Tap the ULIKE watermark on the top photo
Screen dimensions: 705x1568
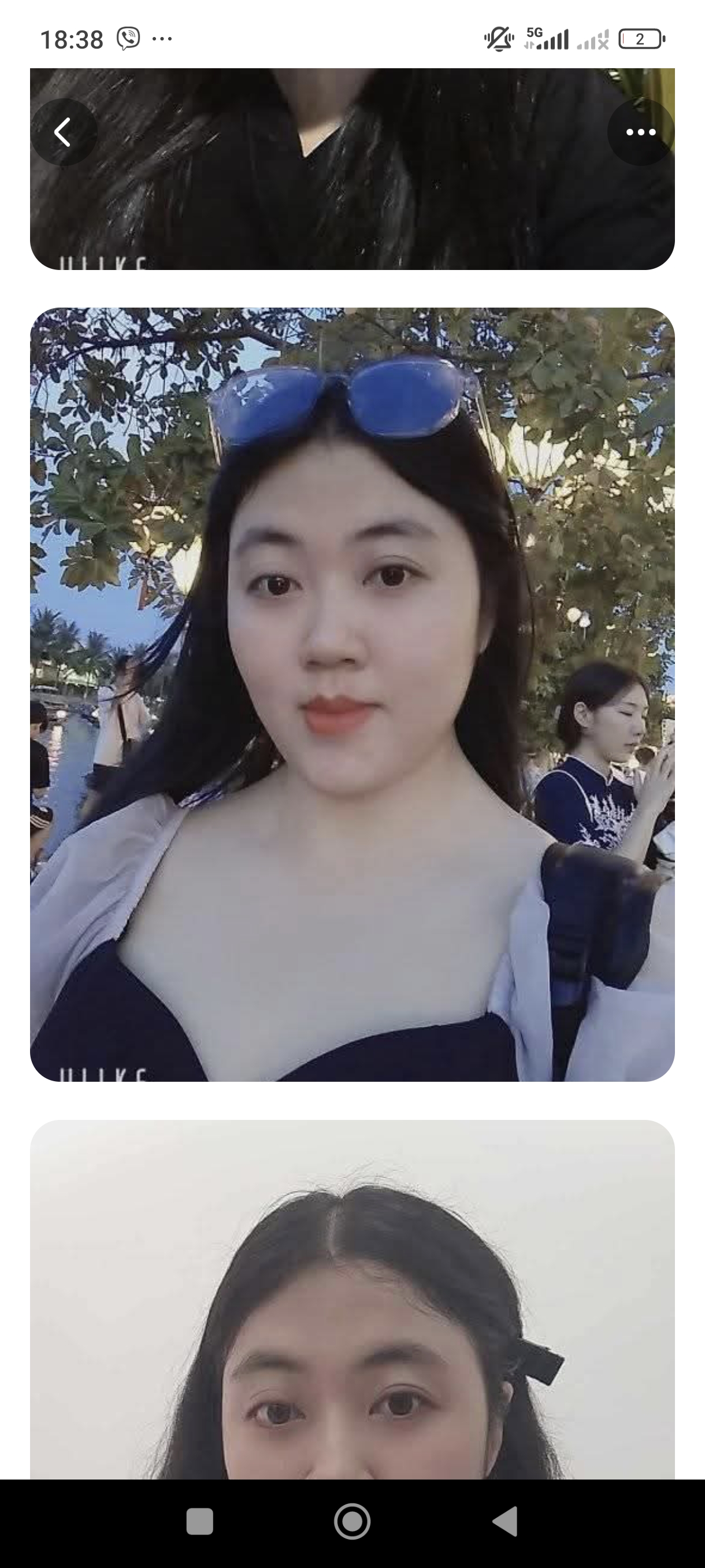point(103,264)
